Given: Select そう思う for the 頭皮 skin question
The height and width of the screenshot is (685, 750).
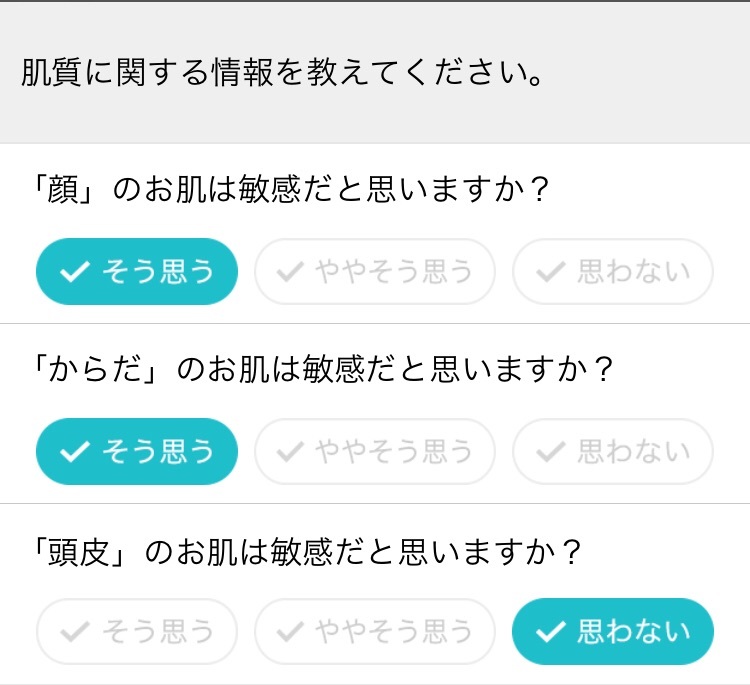Looking at the screenshot, I should pyautogui.click(x=137, y=631).
